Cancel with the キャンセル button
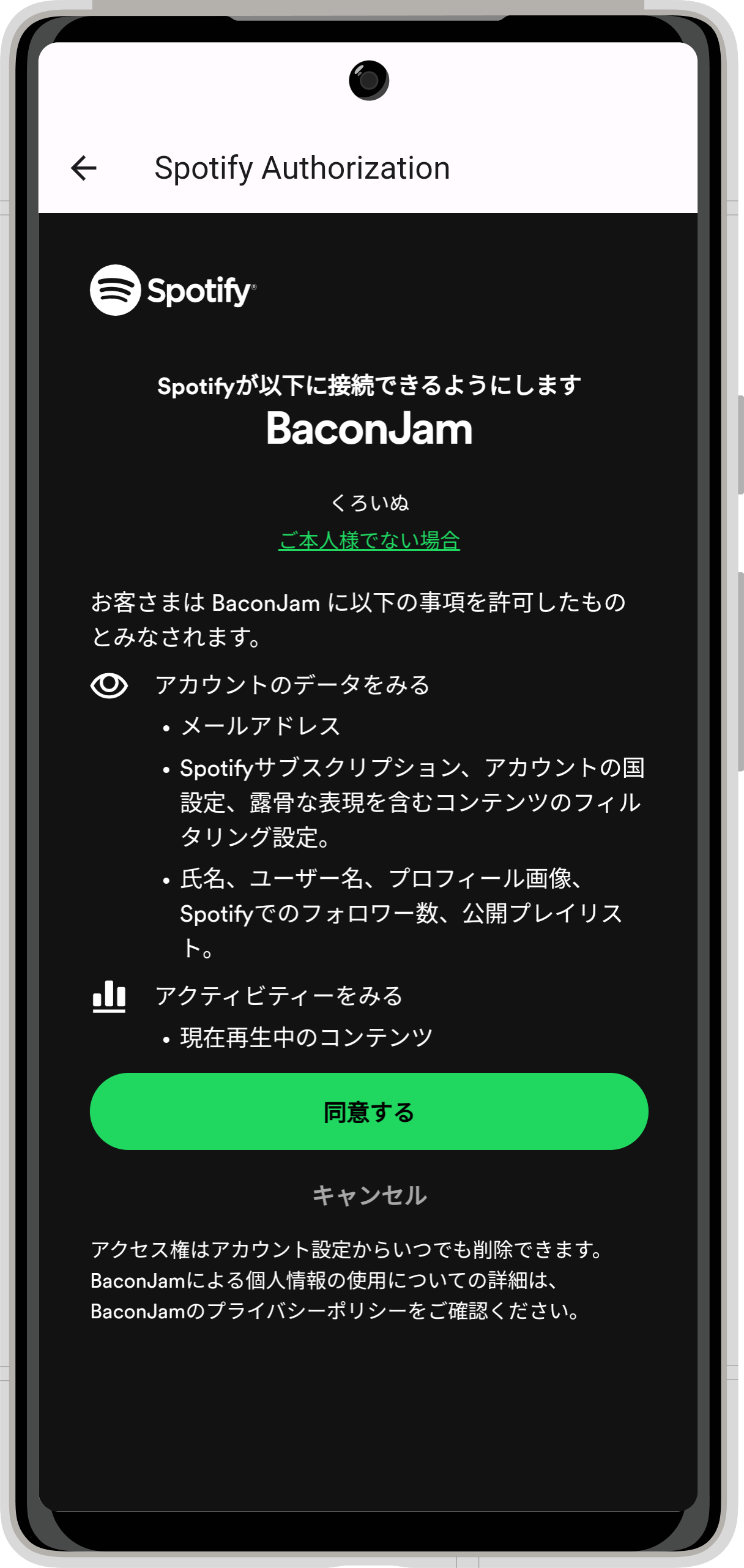The image size is (744, 1568). click(369, 1195)
